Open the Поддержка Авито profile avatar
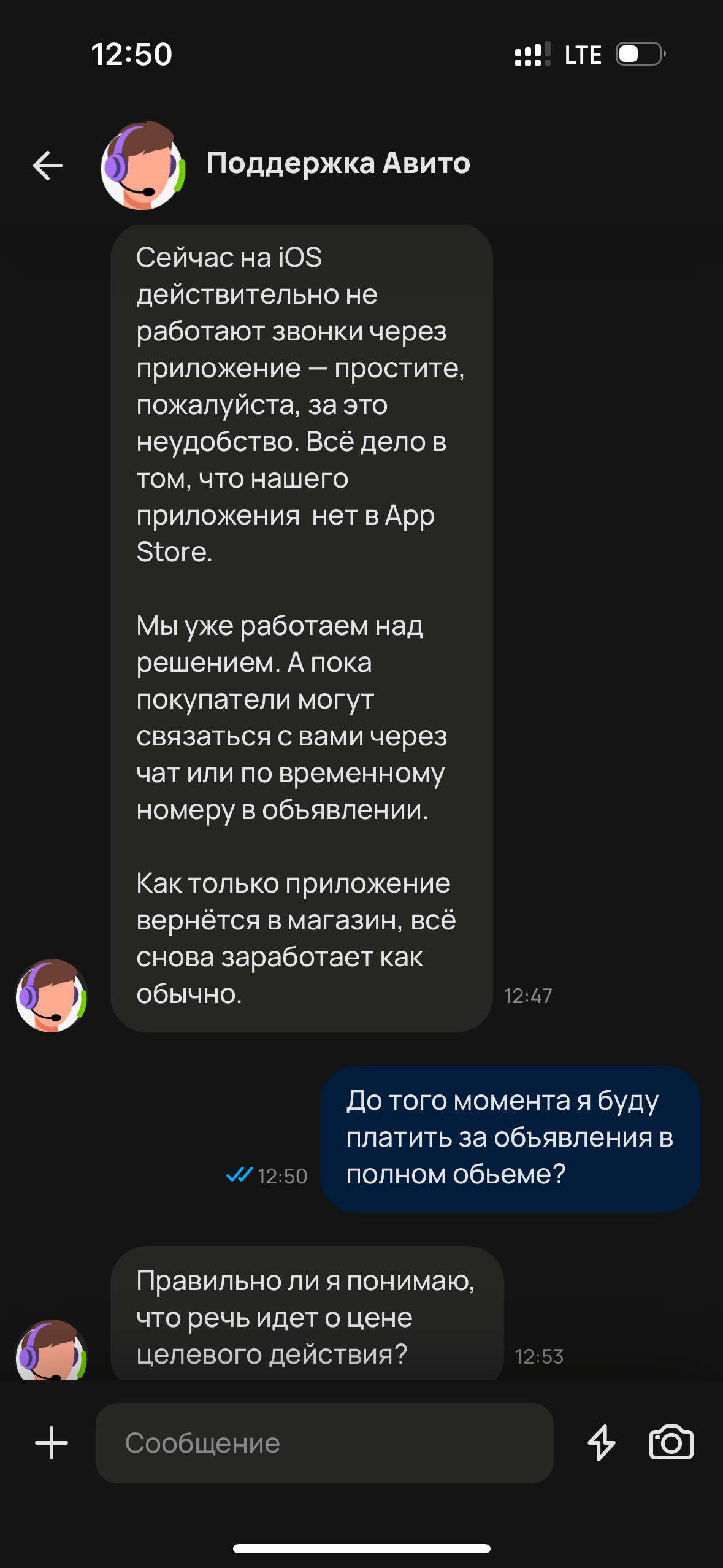Image resolution: width=723 pixels, height=1568 pixels. click(x=142, y=166)
